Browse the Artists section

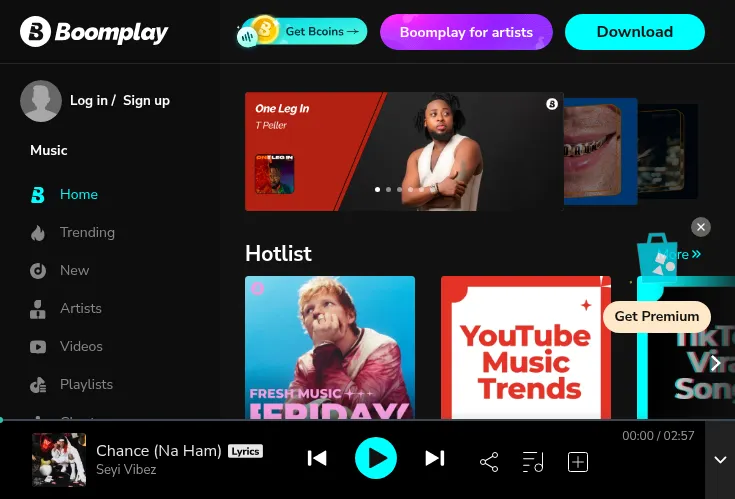[x=80, y=308]
